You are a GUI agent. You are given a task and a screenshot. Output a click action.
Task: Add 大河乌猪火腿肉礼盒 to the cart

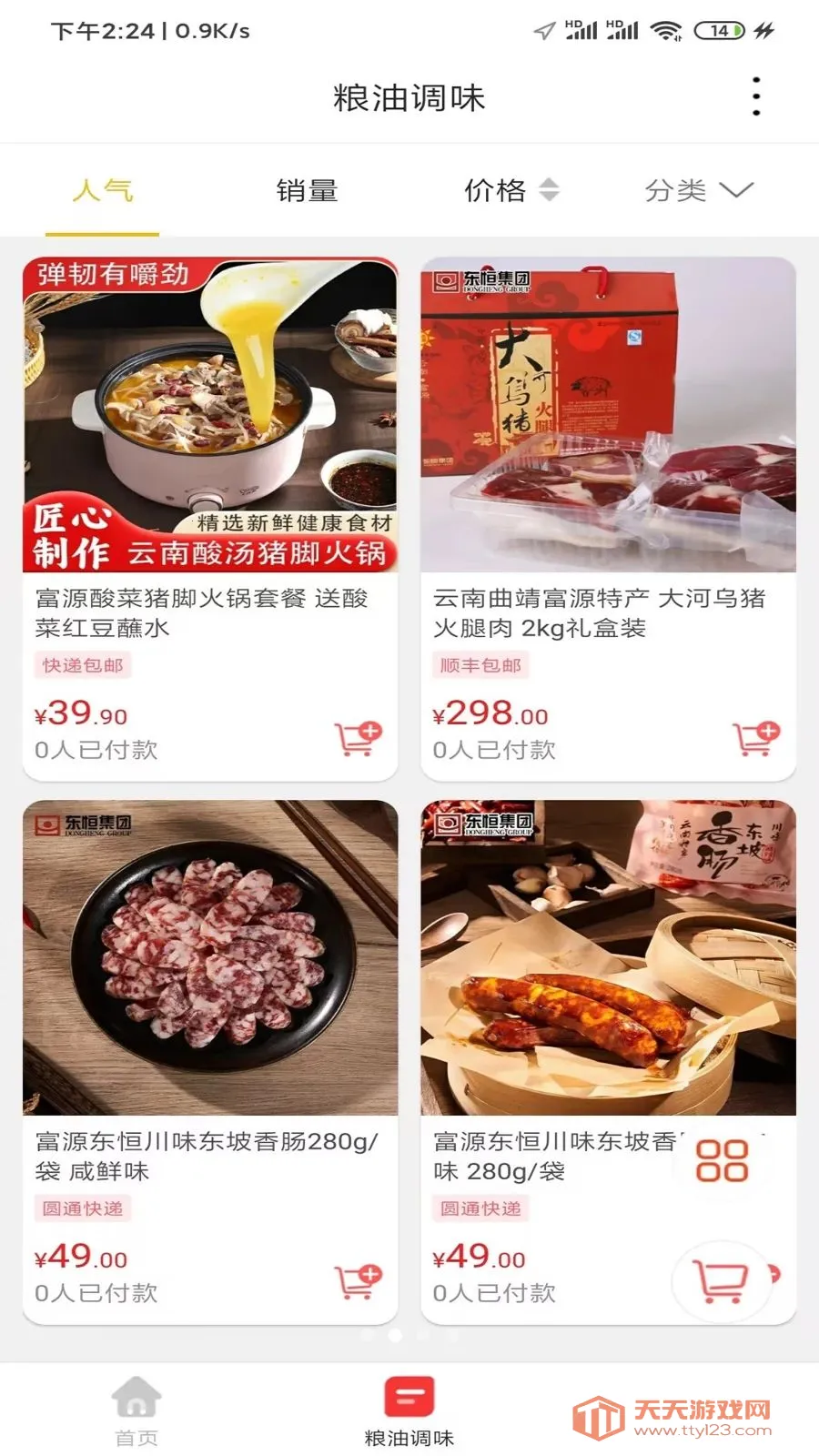coord(756,737)
